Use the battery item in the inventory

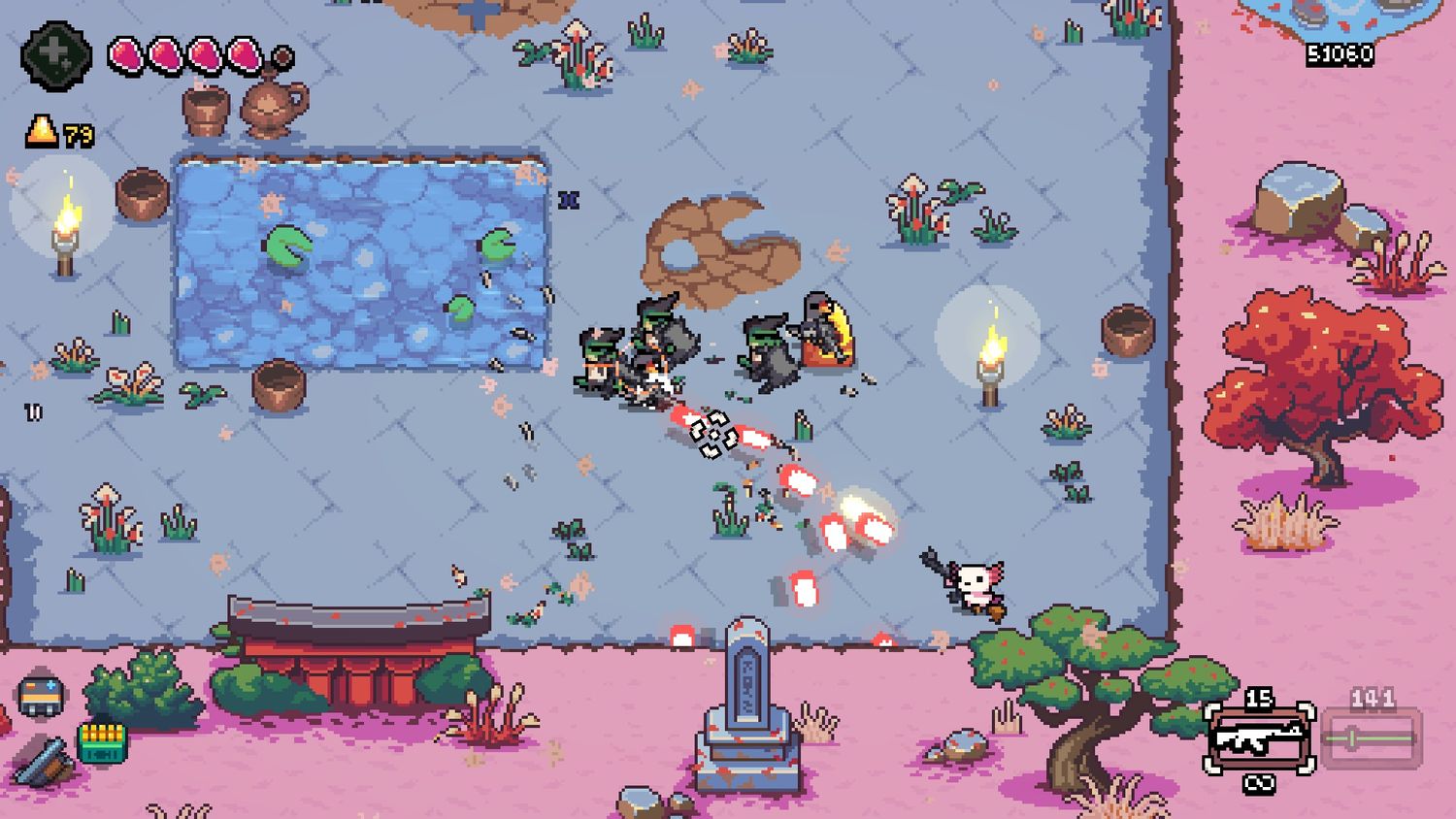[x=42, y=695]
